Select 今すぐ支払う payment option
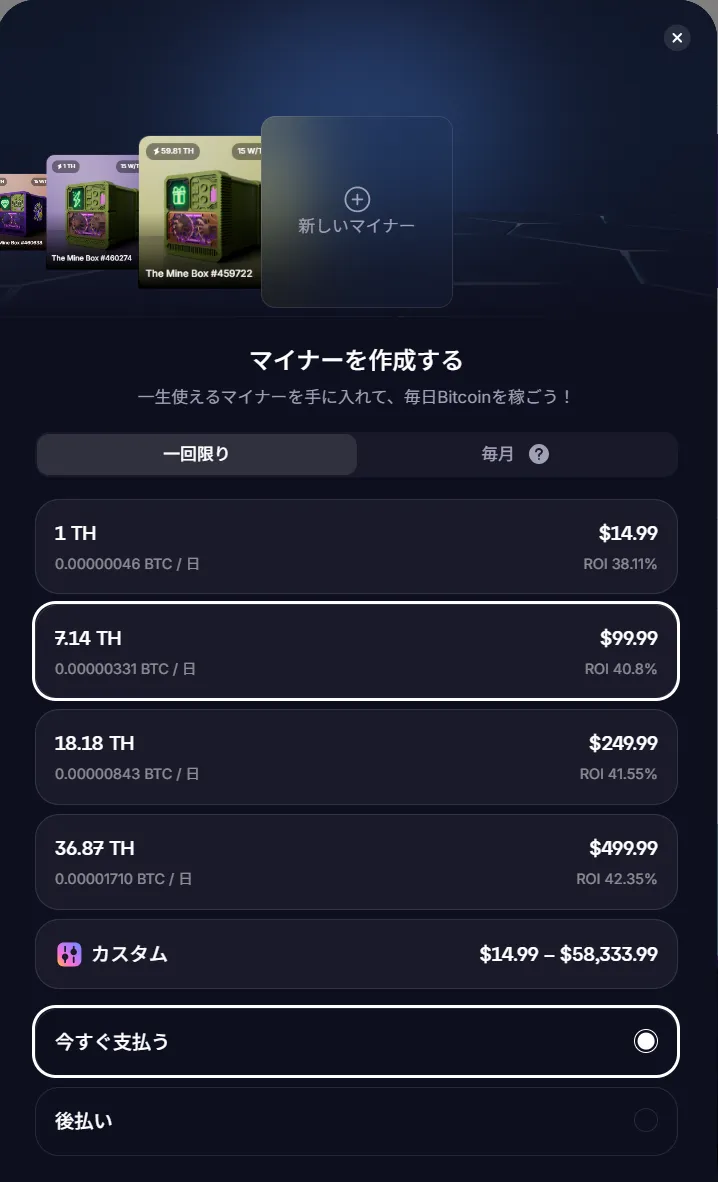 tap(356, 1041)
